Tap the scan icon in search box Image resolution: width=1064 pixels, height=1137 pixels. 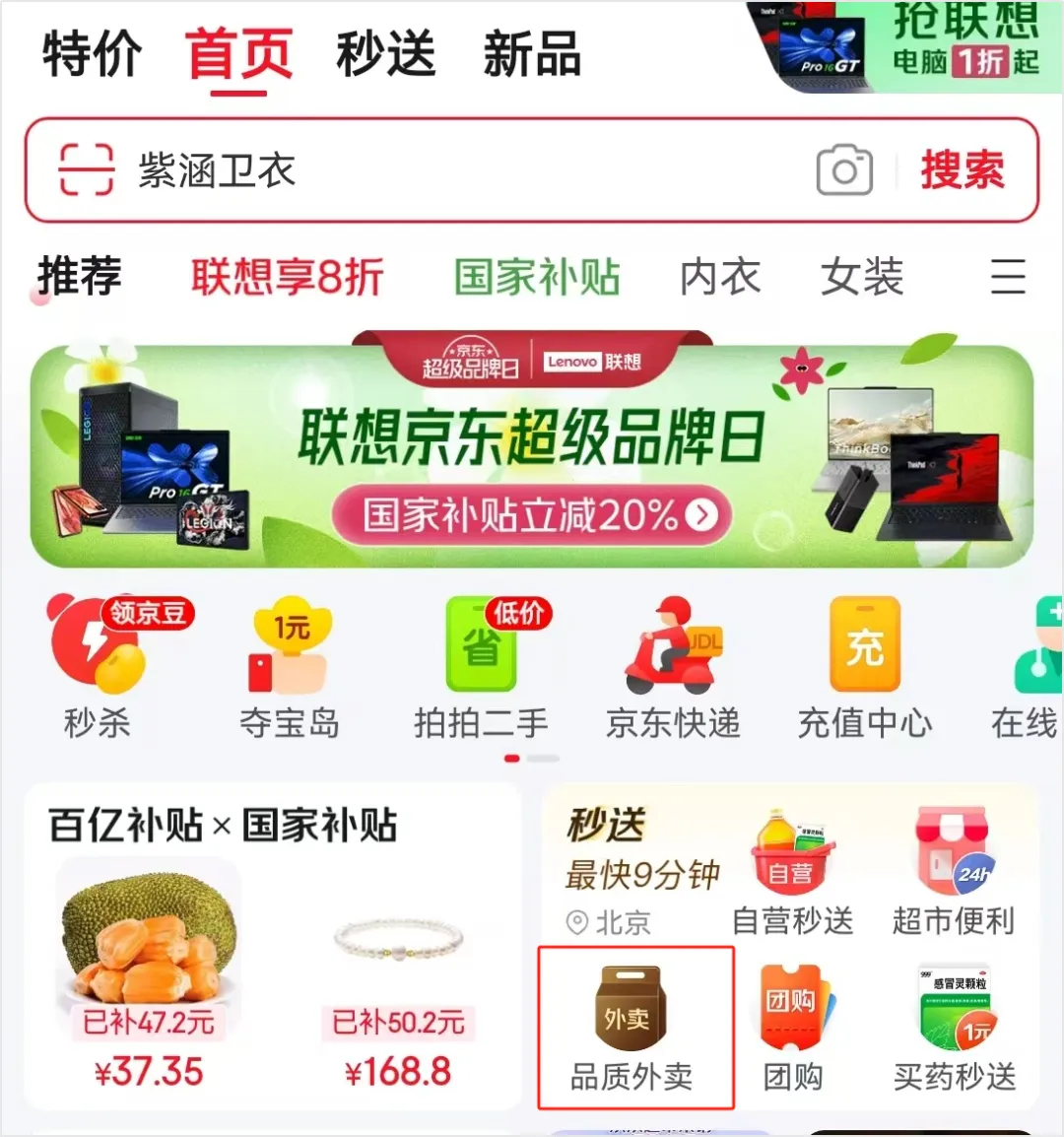pyautogui.click(x=87, y=170)
